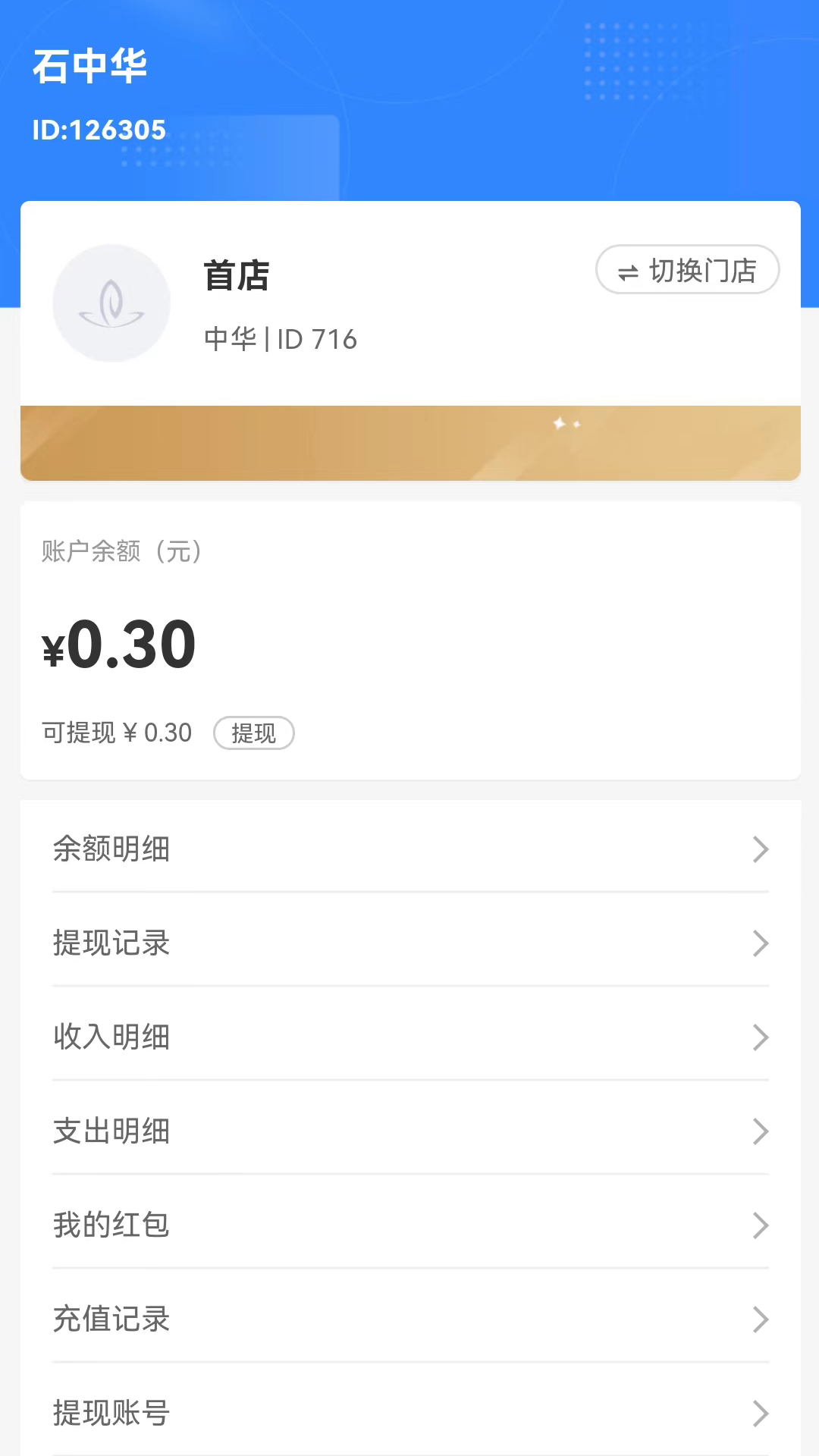Viewport: 819px width, 1456px height.
Task: Tap the 我的红包 red packet arrow
Action: [x=761, y=1225]
